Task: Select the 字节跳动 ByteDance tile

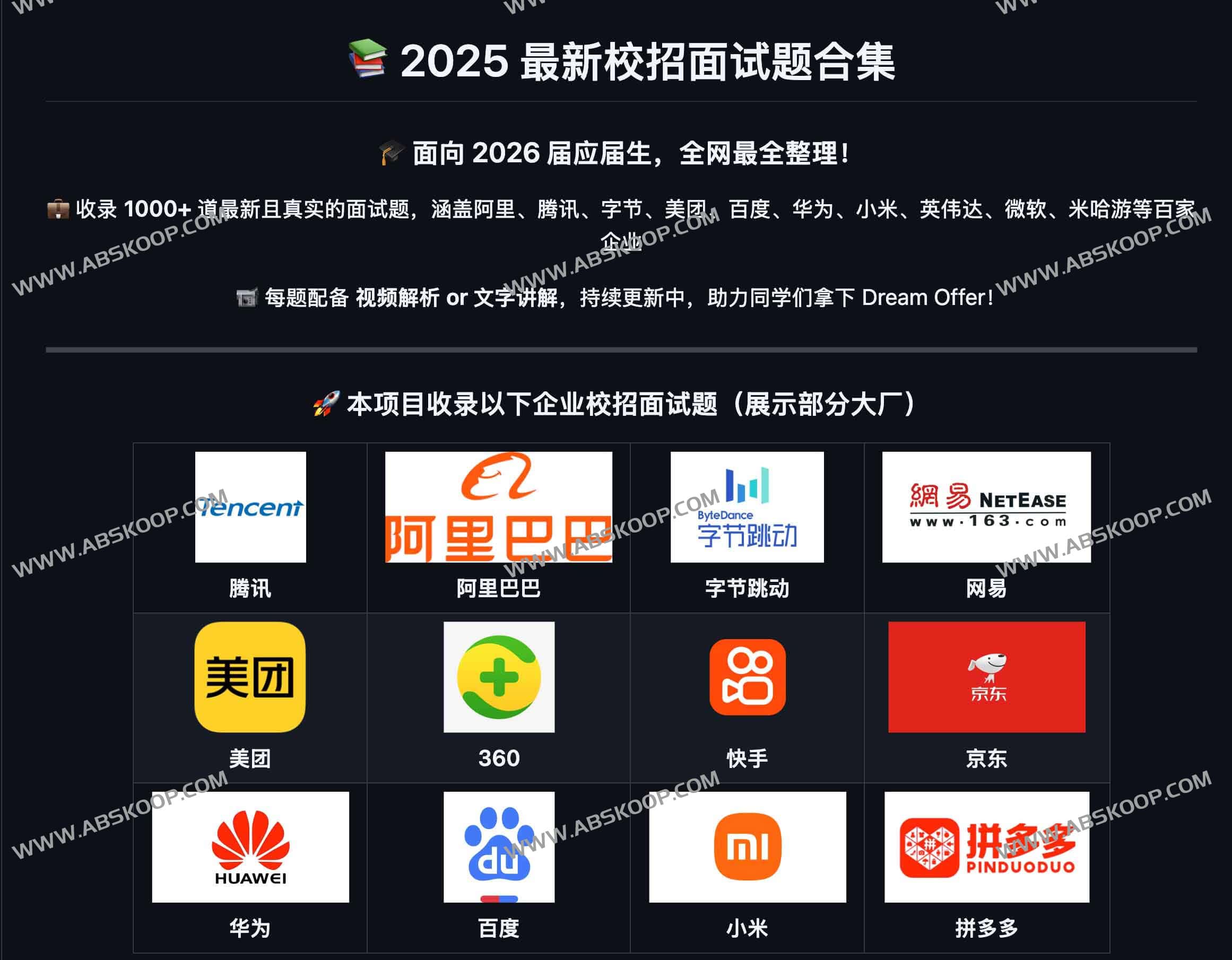Action: 747,507
